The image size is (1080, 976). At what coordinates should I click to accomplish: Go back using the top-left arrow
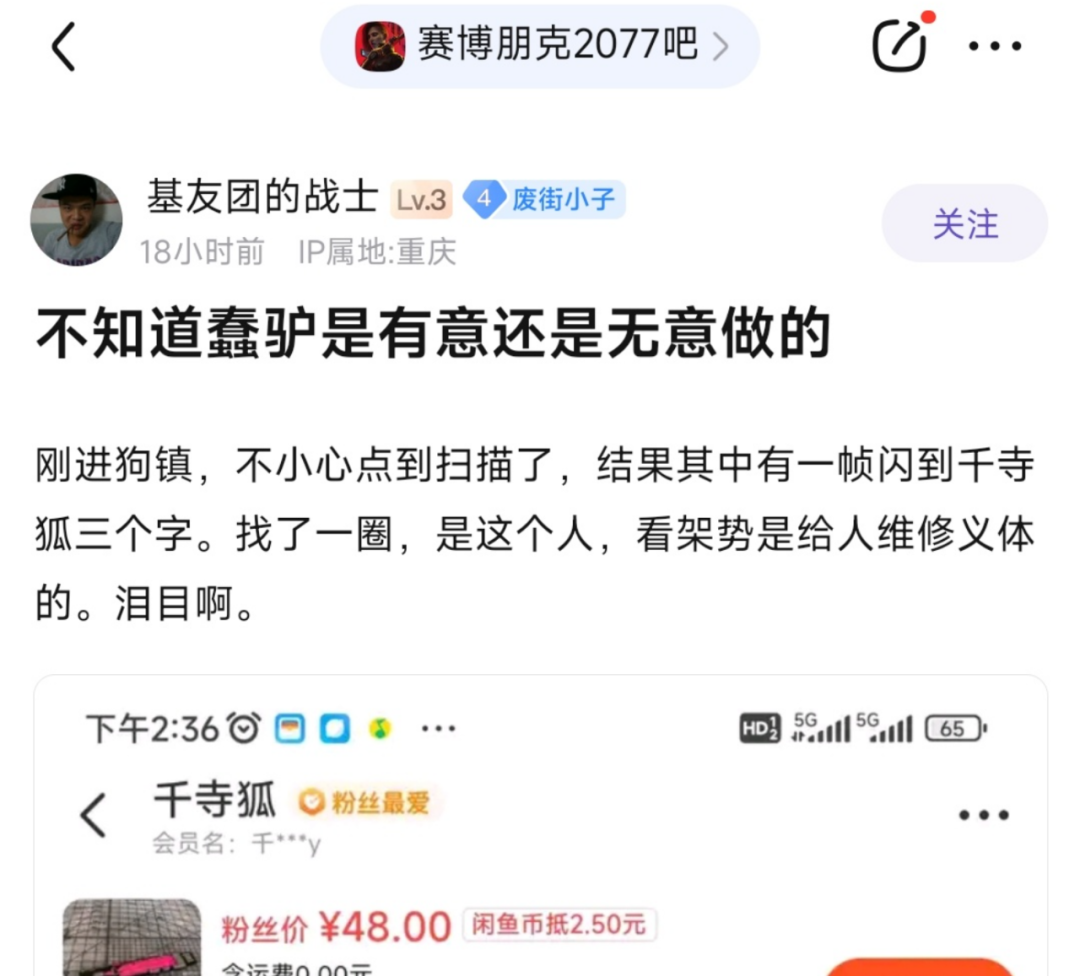(x=64, y=47)
